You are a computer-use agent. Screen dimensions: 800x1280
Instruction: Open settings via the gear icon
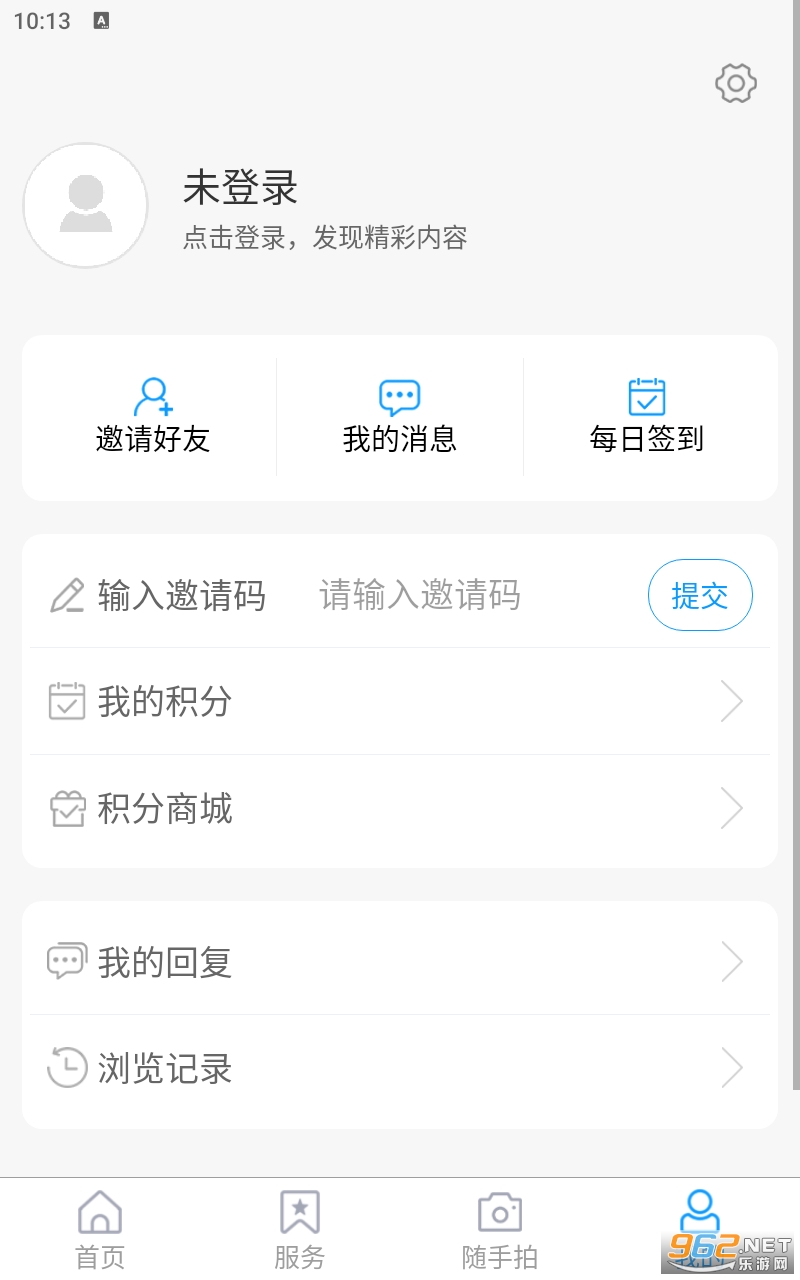click(x=736, y=83)
